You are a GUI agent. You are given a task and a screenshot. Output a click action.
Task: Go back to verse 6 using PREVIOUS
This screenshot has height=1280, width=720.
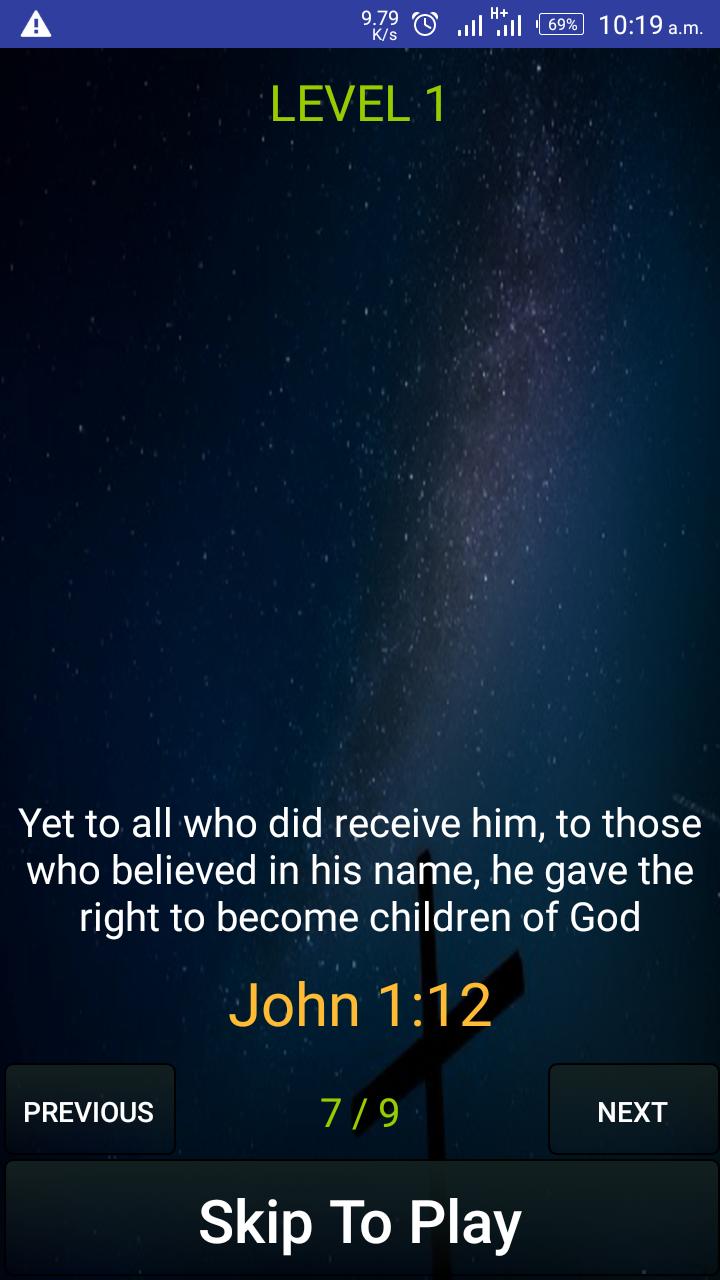point(89,1108)
